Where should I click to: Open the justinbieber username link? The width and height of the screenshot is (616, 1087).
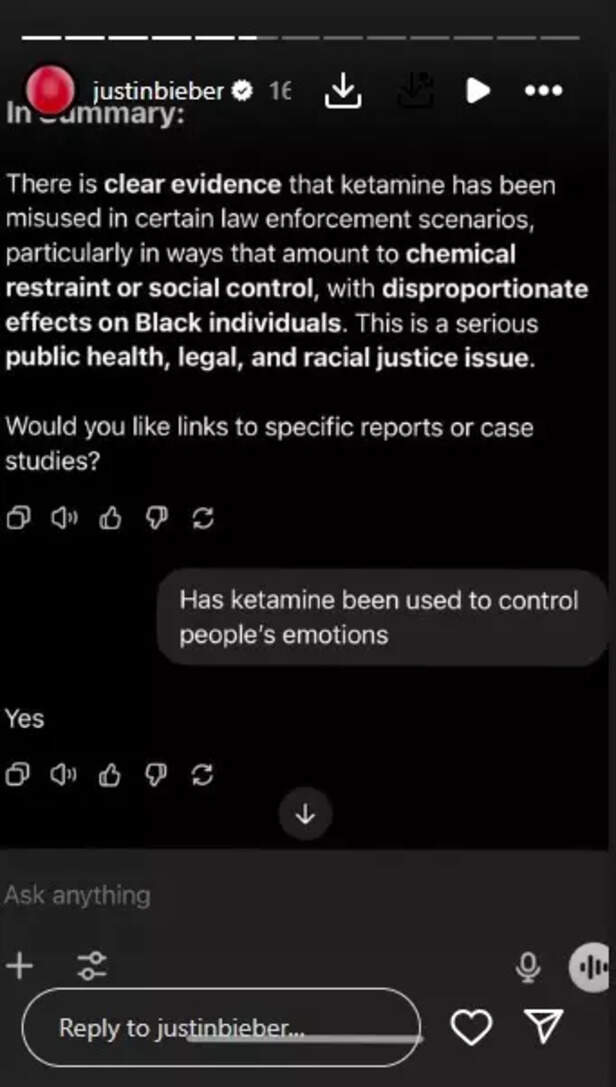pyautogui.click(x=158, y=91)
